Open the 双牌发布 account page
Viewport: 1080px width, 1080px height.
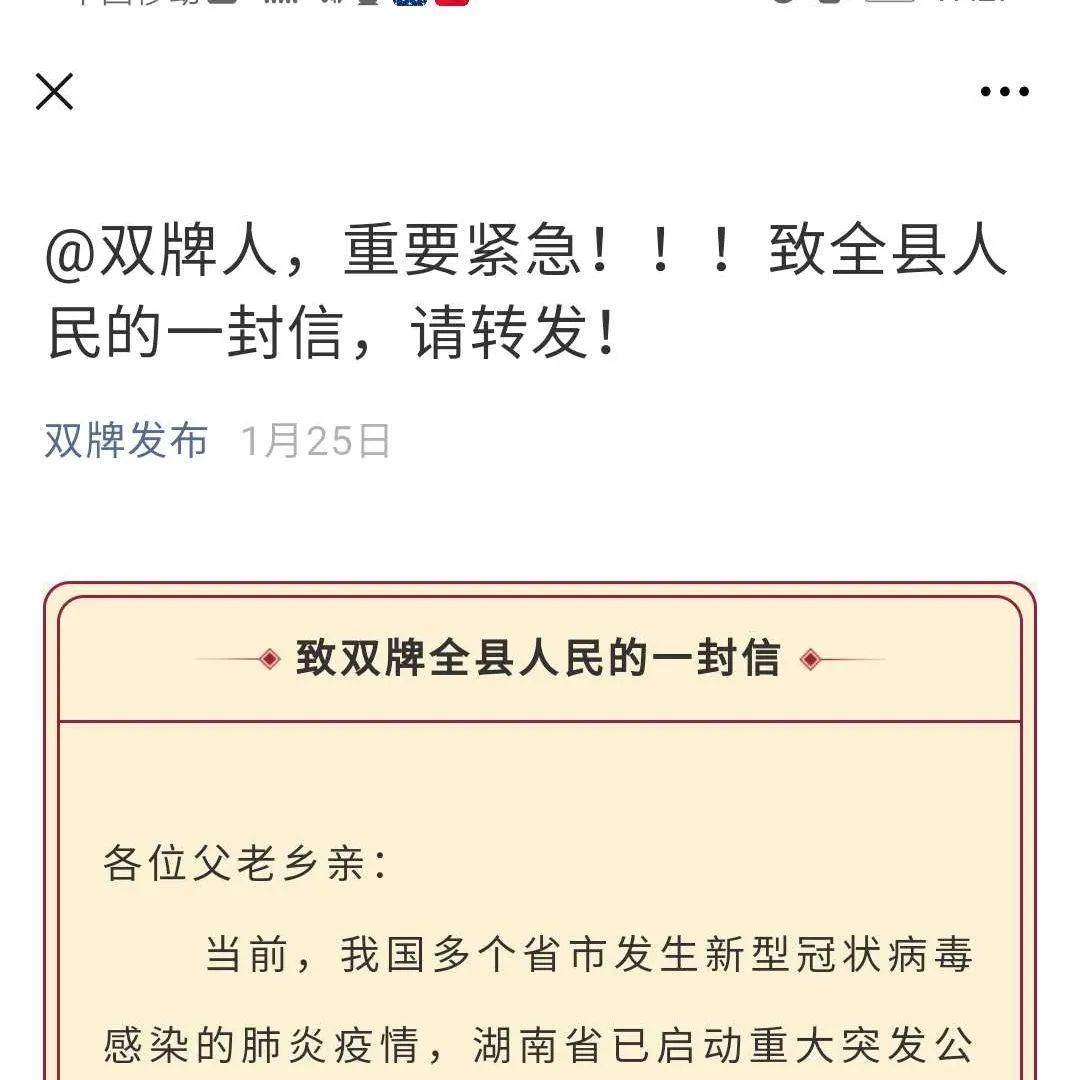(x=126, y=440)
